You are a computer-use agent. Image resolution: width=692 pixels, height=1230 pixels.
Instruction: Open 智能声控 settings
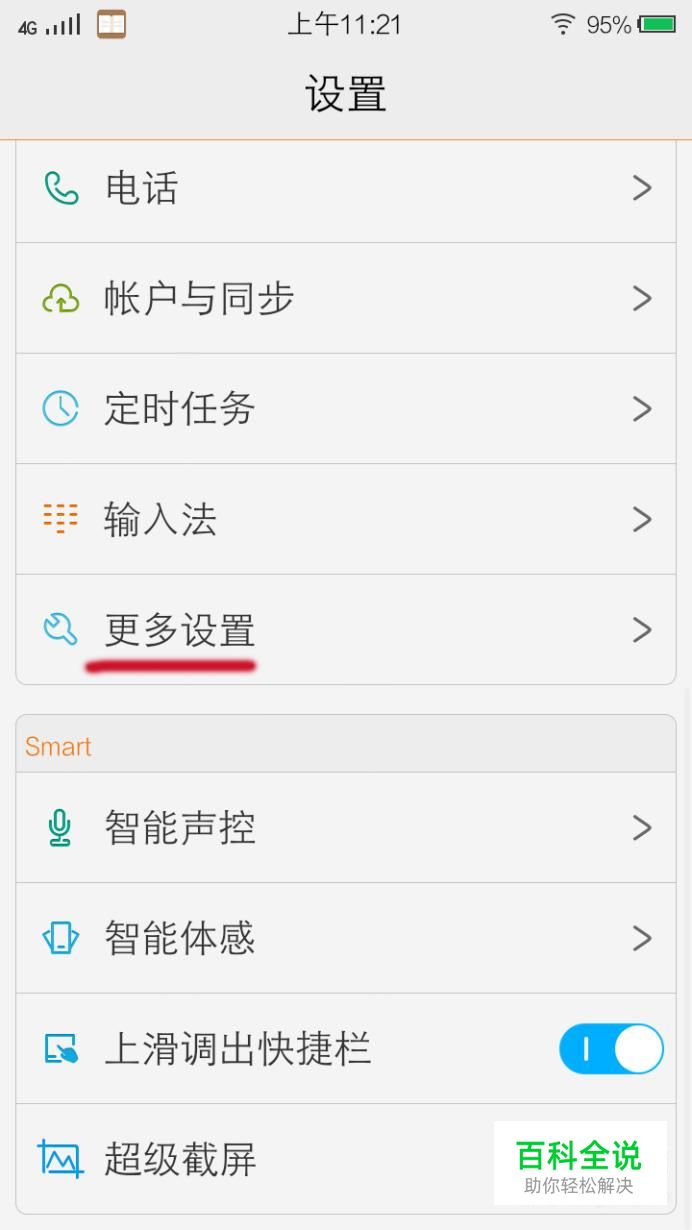point(345,828)
